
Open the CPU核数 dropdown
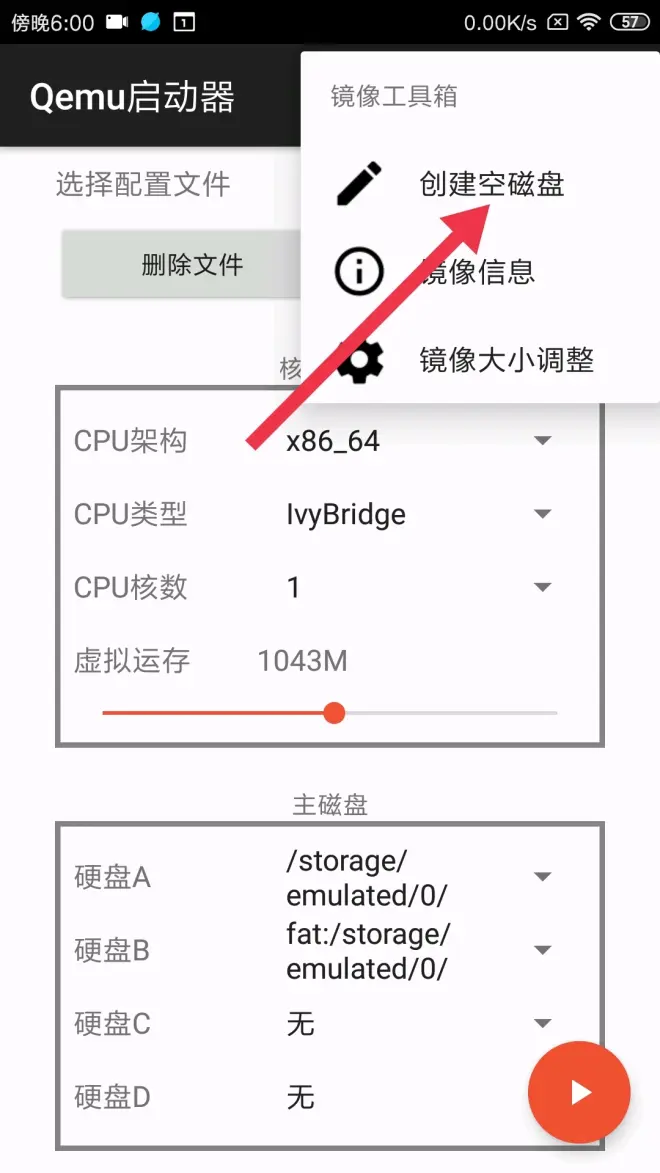coord(419,587)
